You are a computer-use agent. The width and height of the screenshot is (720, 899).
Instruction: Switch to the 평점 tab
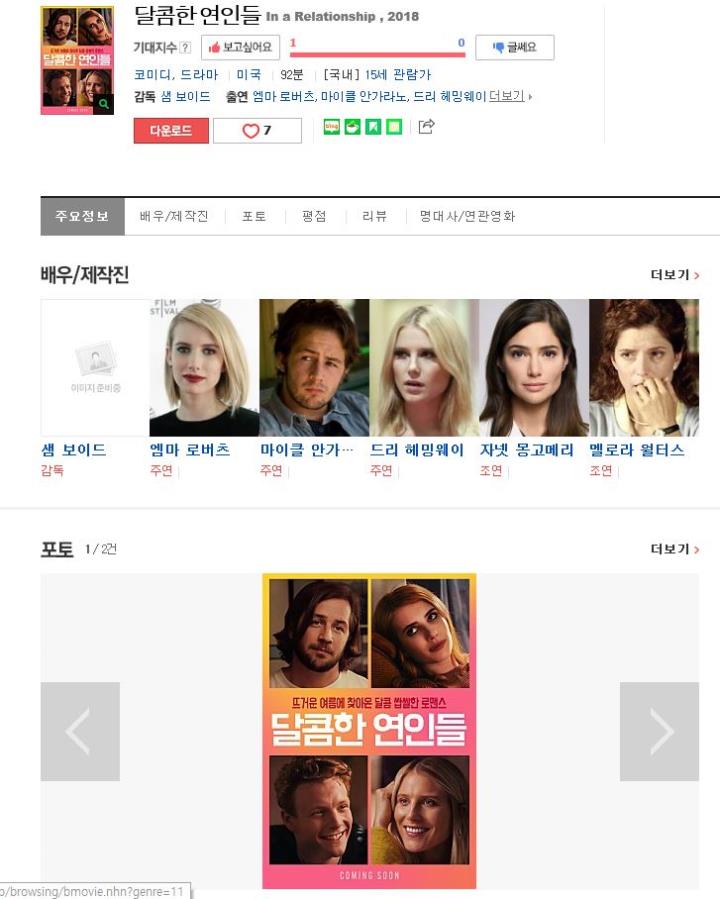(x=314, y=216)
